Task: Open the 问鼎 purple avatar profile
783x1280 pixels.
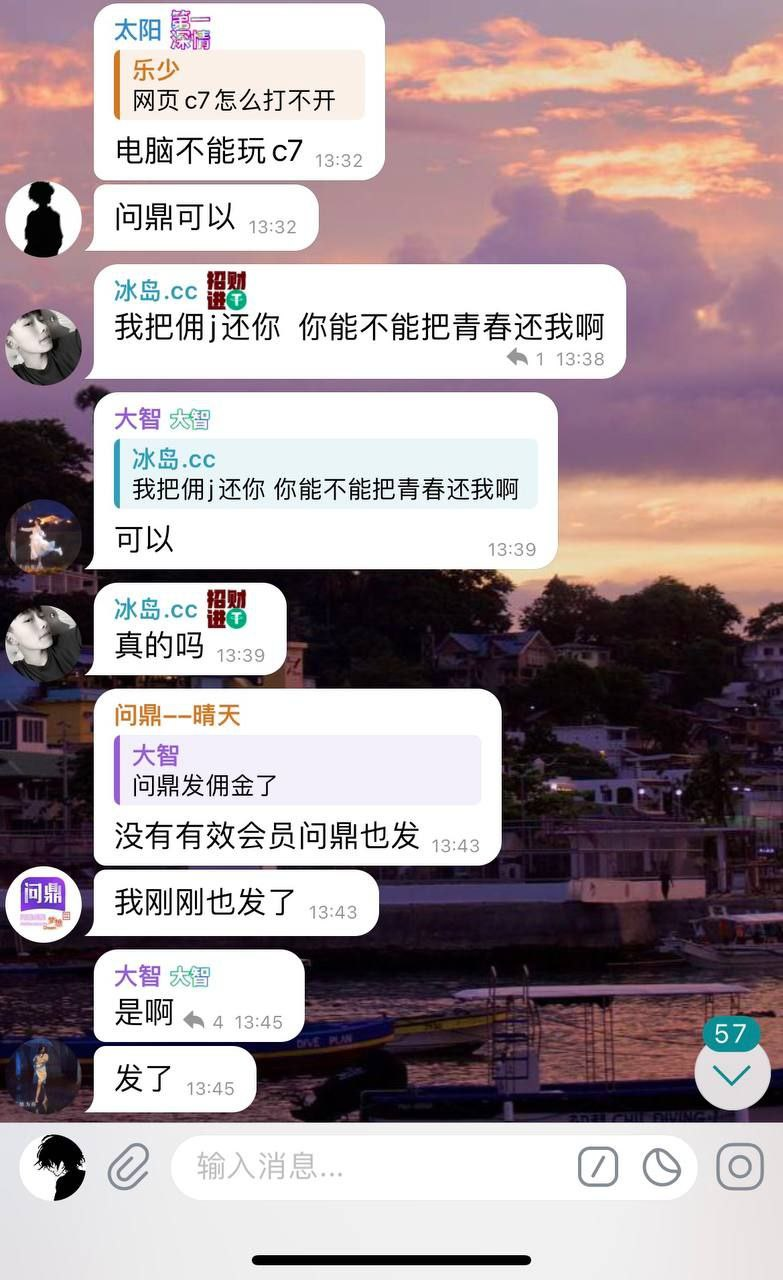Action: (44, 905)
